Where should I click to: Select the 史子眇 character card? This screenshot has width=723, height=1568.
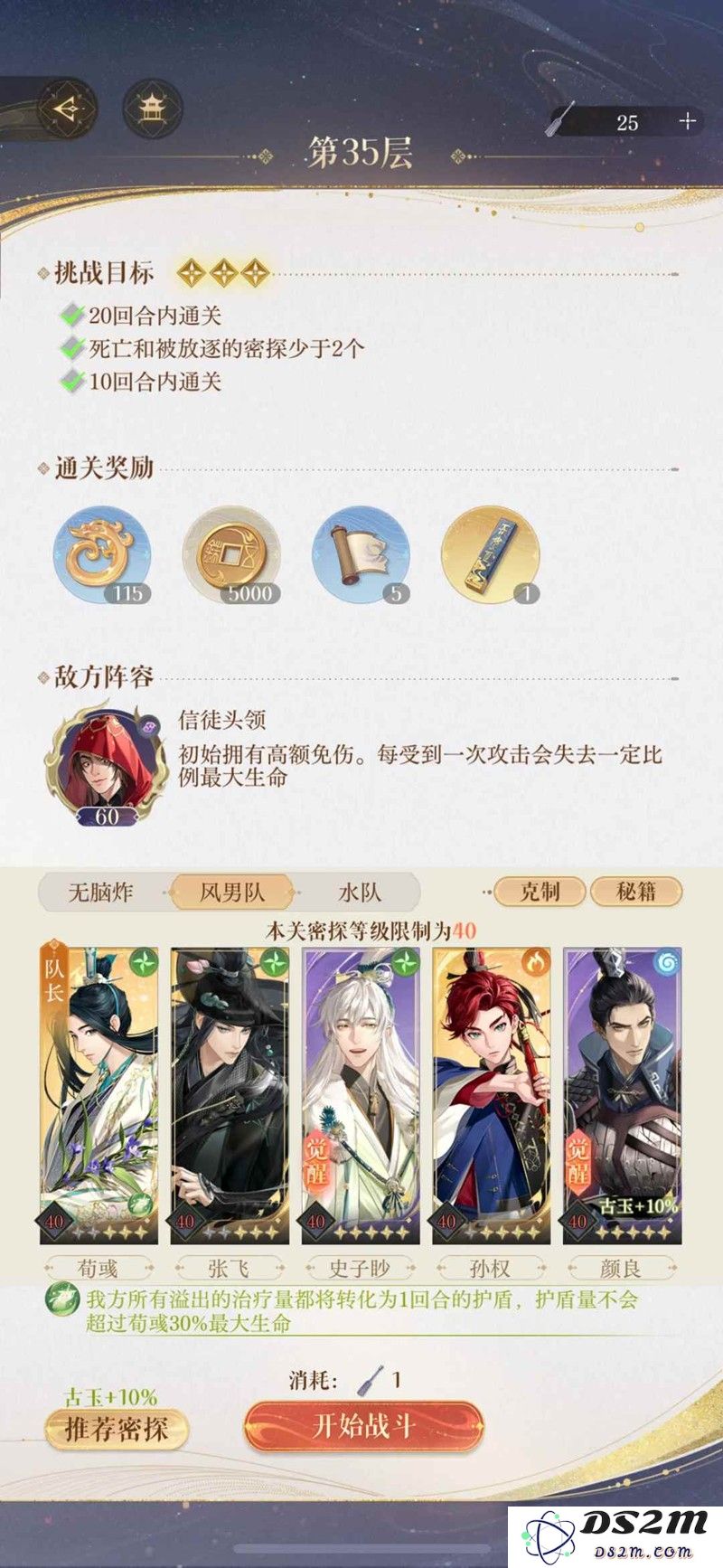361,1096
